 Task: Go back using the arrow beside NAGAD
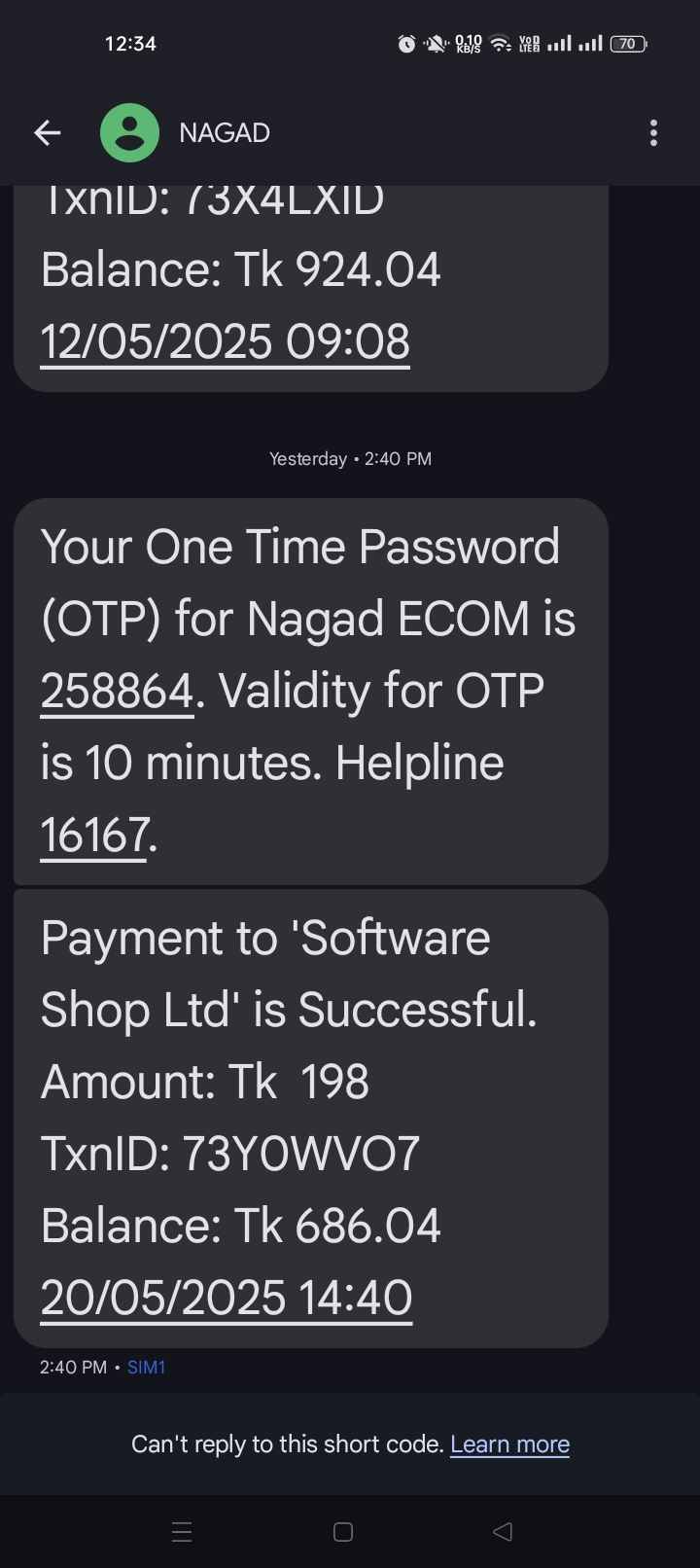pyautogui.click(x=47, y=133)
